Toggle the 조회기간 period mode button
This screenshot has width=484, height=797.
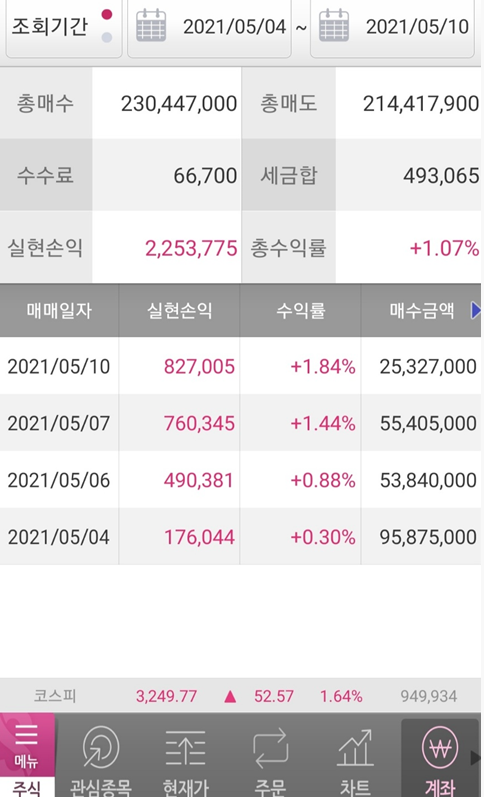point(64,26)
